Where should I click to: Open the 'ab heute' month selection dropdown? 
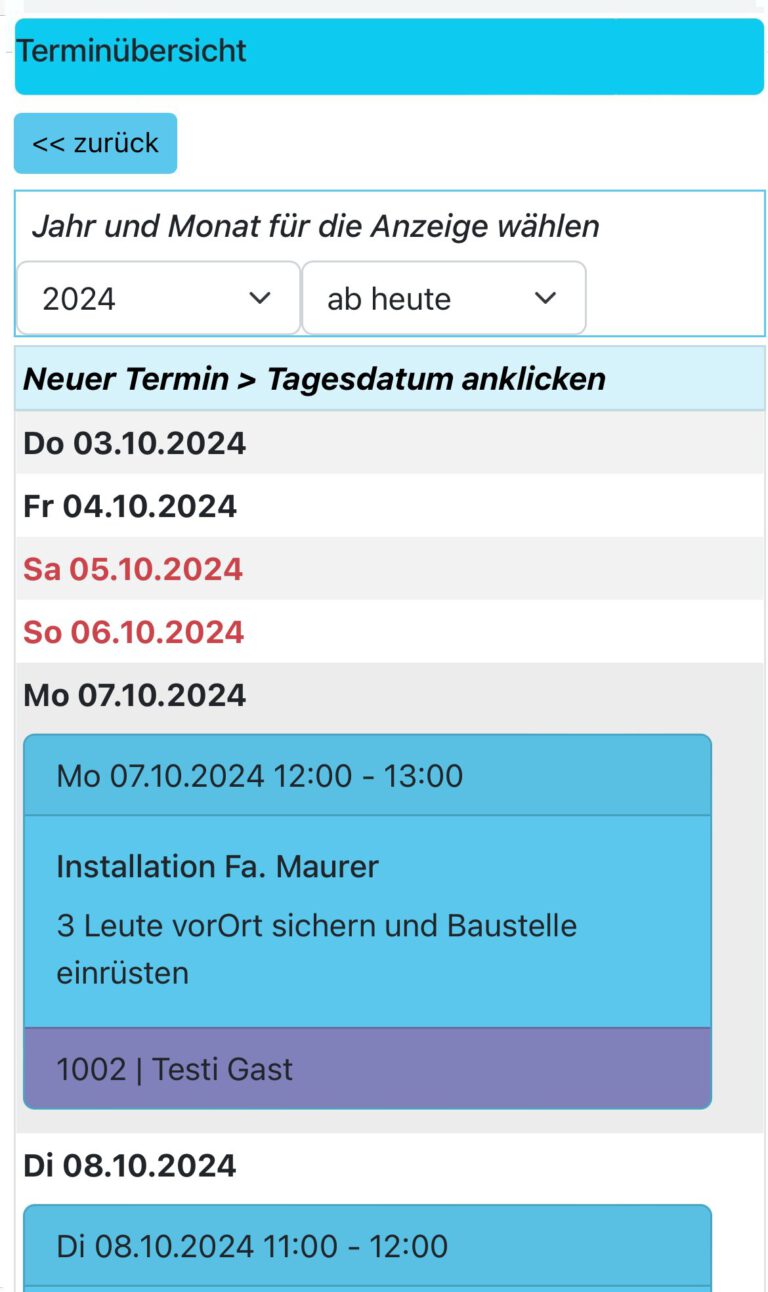pyautogui.click(x=444, y=298)
